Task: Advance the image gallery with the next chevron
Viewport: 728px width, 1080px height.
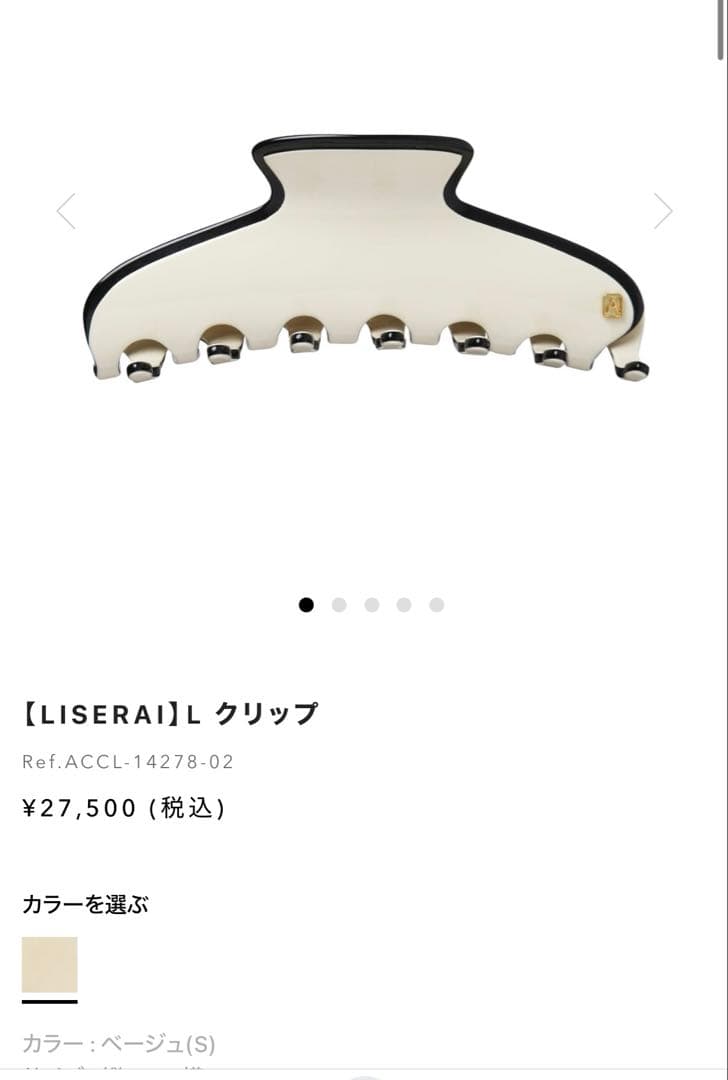Action: pyautogui.click(x=663, y=210)
